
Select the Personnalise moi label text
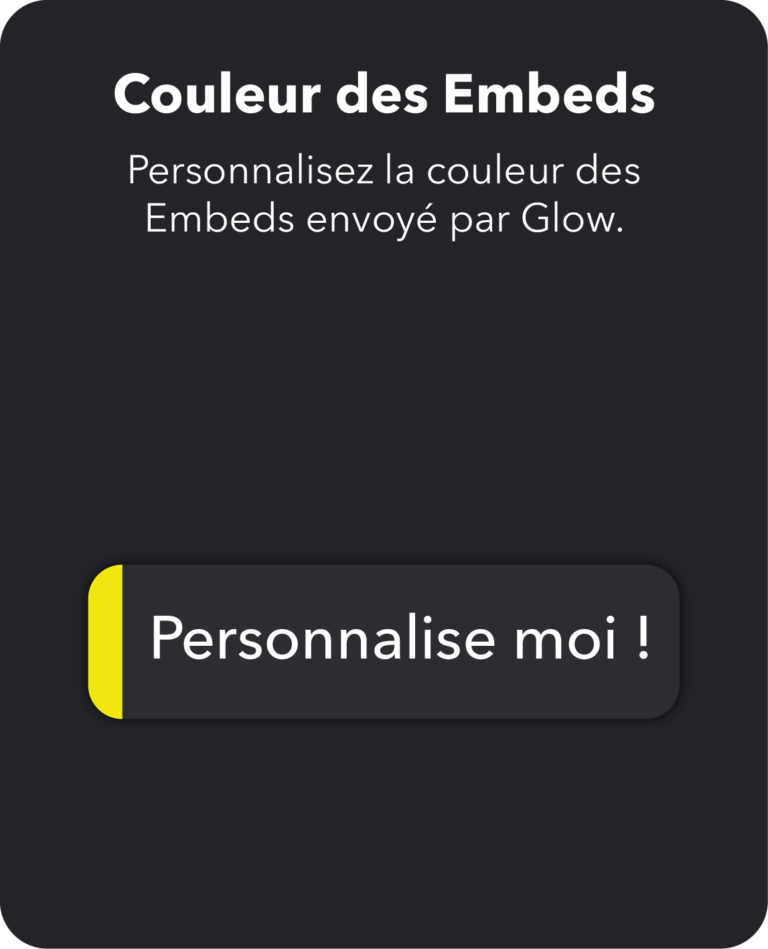(x=400, y=640)
